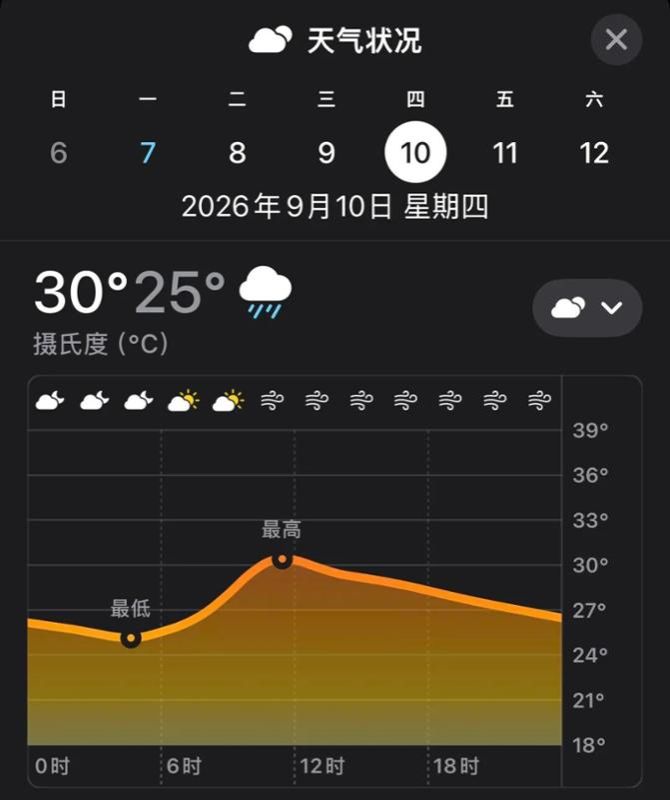
Task: Select Sunday the 6th
Action: point(59,153)
